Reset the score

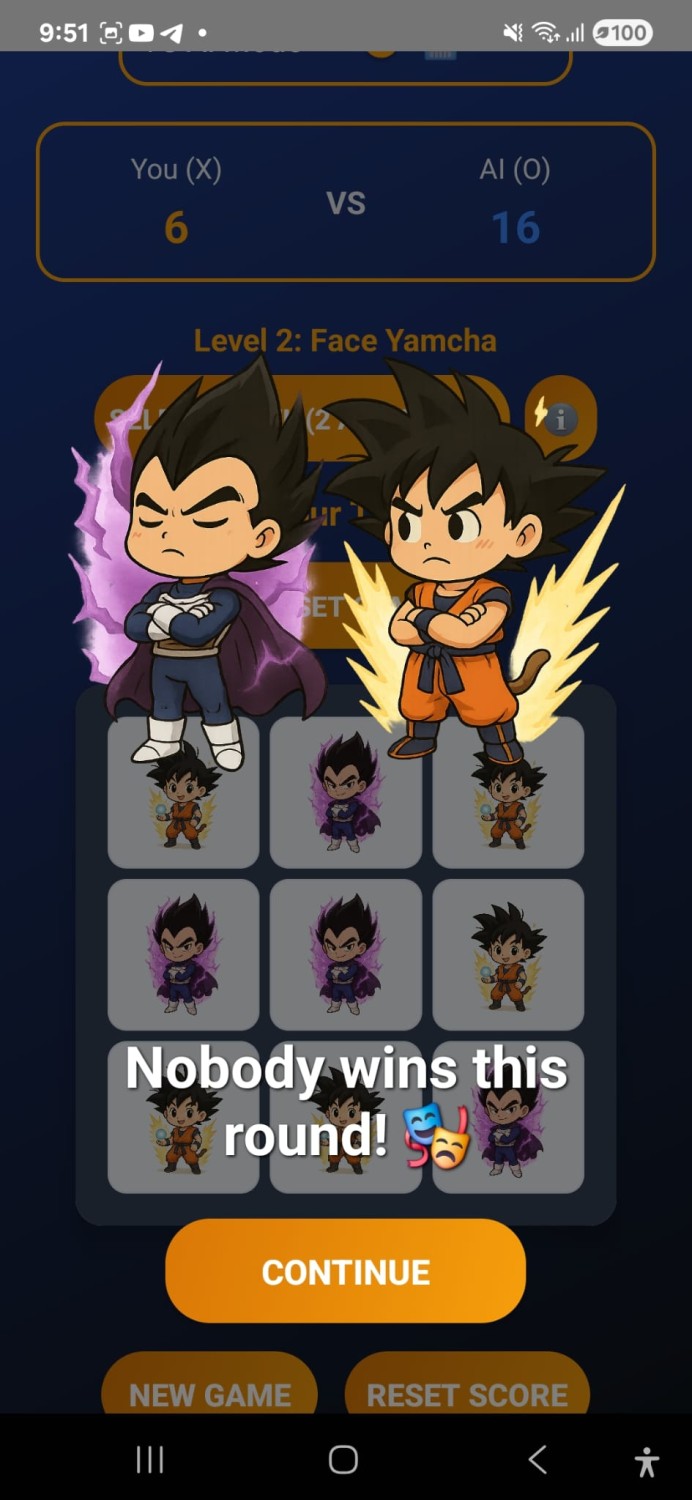(467, 1390)
